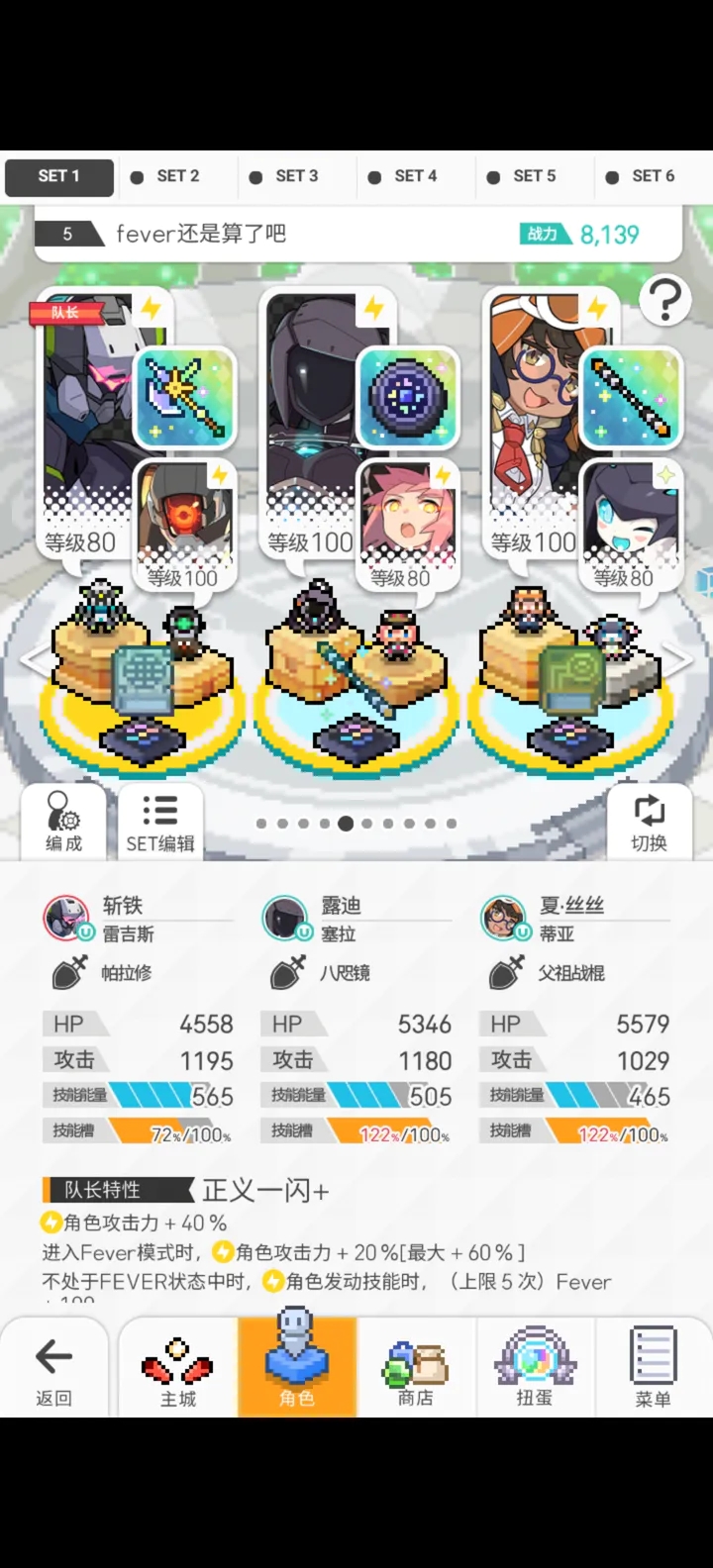Tap the 切换 switch button
This screenshot has height=1568, width=713.
click(x=649, y=822)
